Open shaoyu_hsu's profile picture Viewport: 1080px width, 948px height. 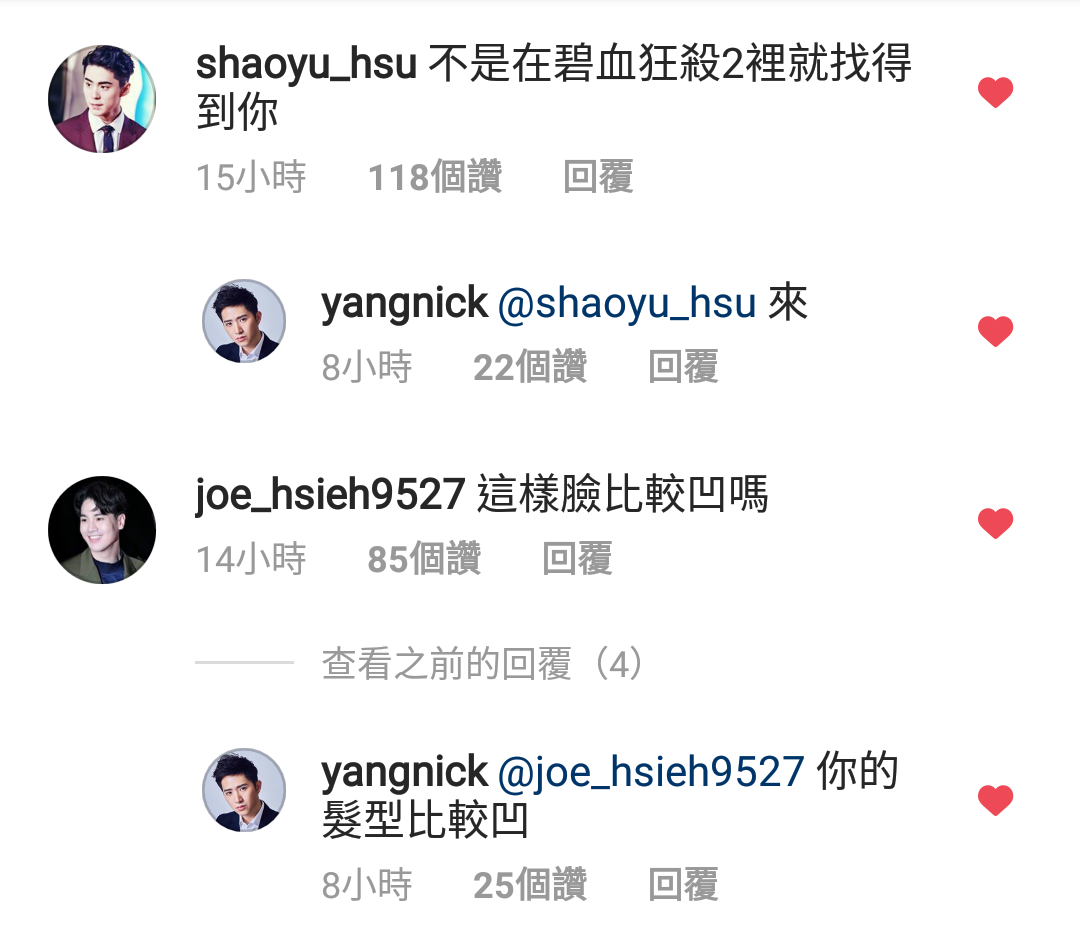(102, 98)
